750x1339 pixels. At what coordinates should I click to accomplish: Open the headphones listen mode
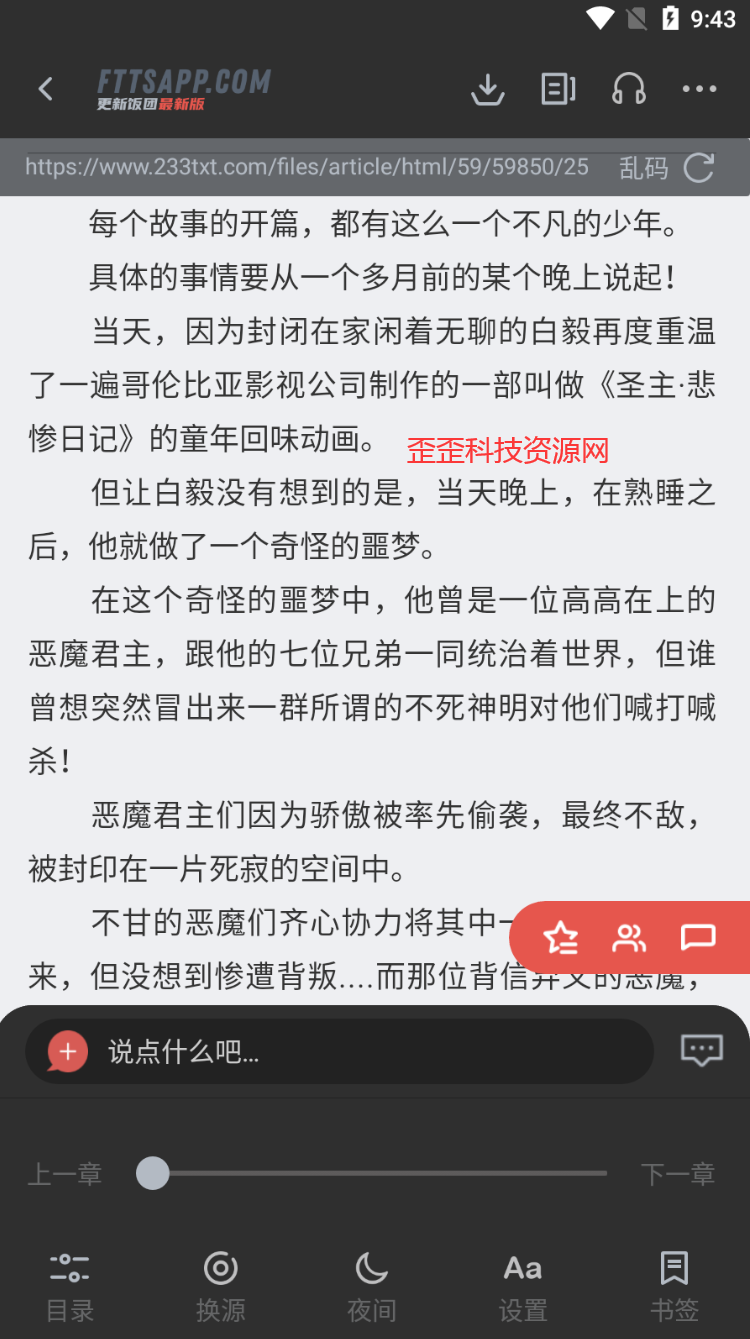point(629,89)
